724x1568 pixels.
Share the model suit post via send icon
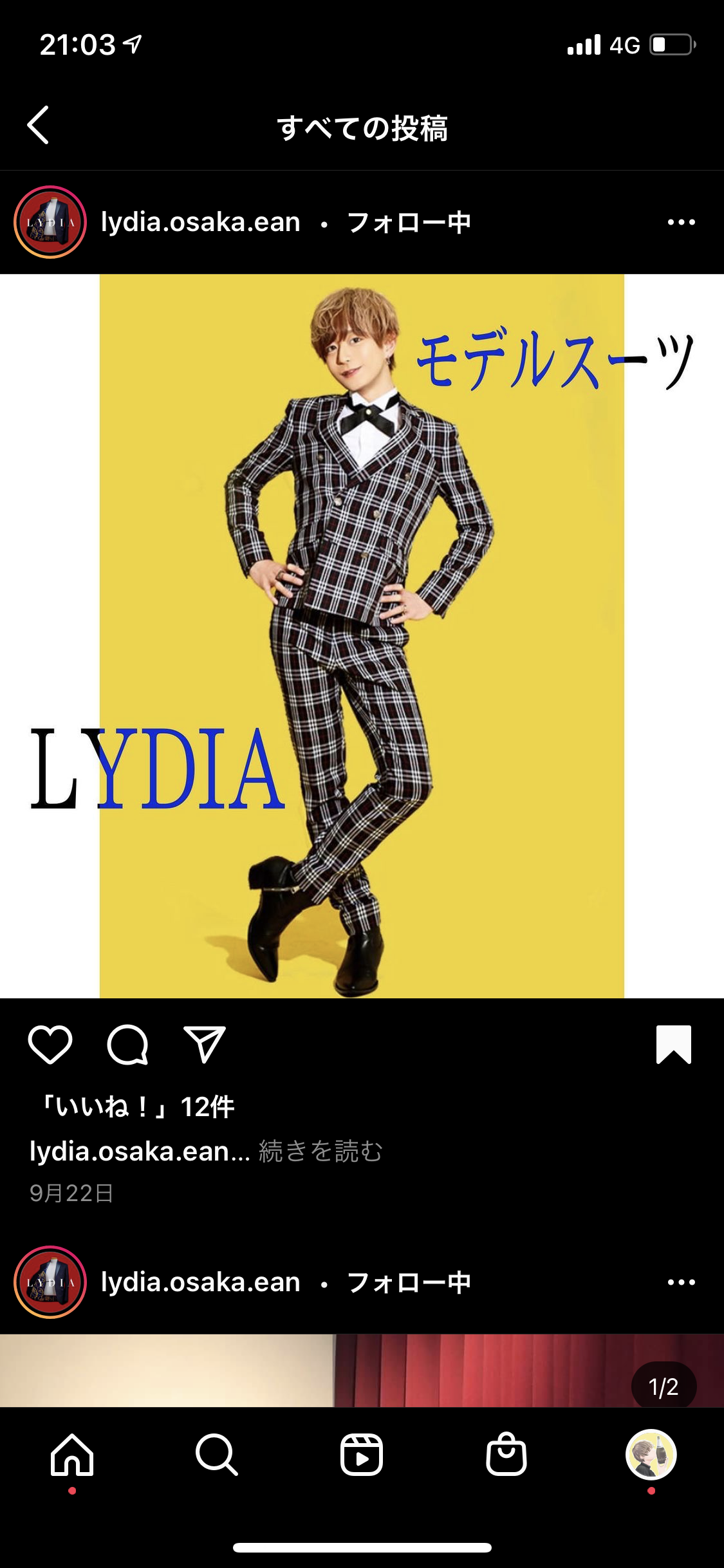pos(205,1044)
